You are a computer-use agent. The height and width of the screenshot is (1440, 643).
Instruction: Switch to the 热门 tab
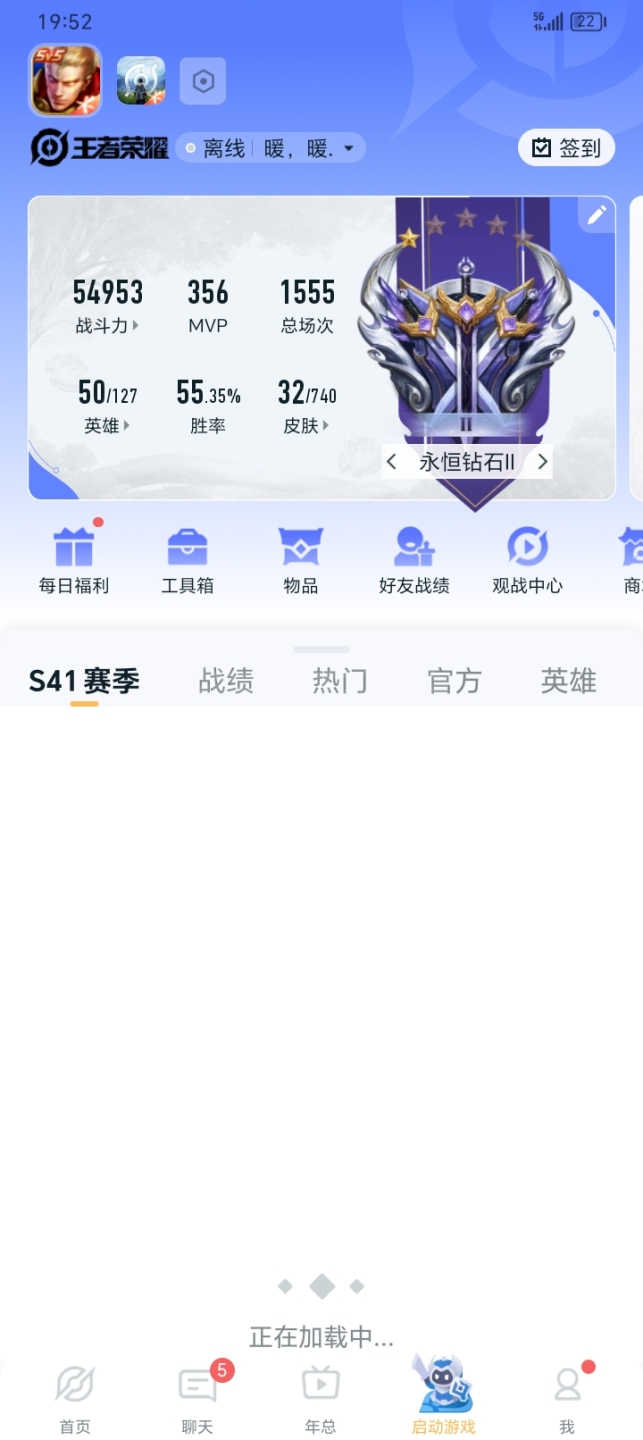(x=340, y=681)
